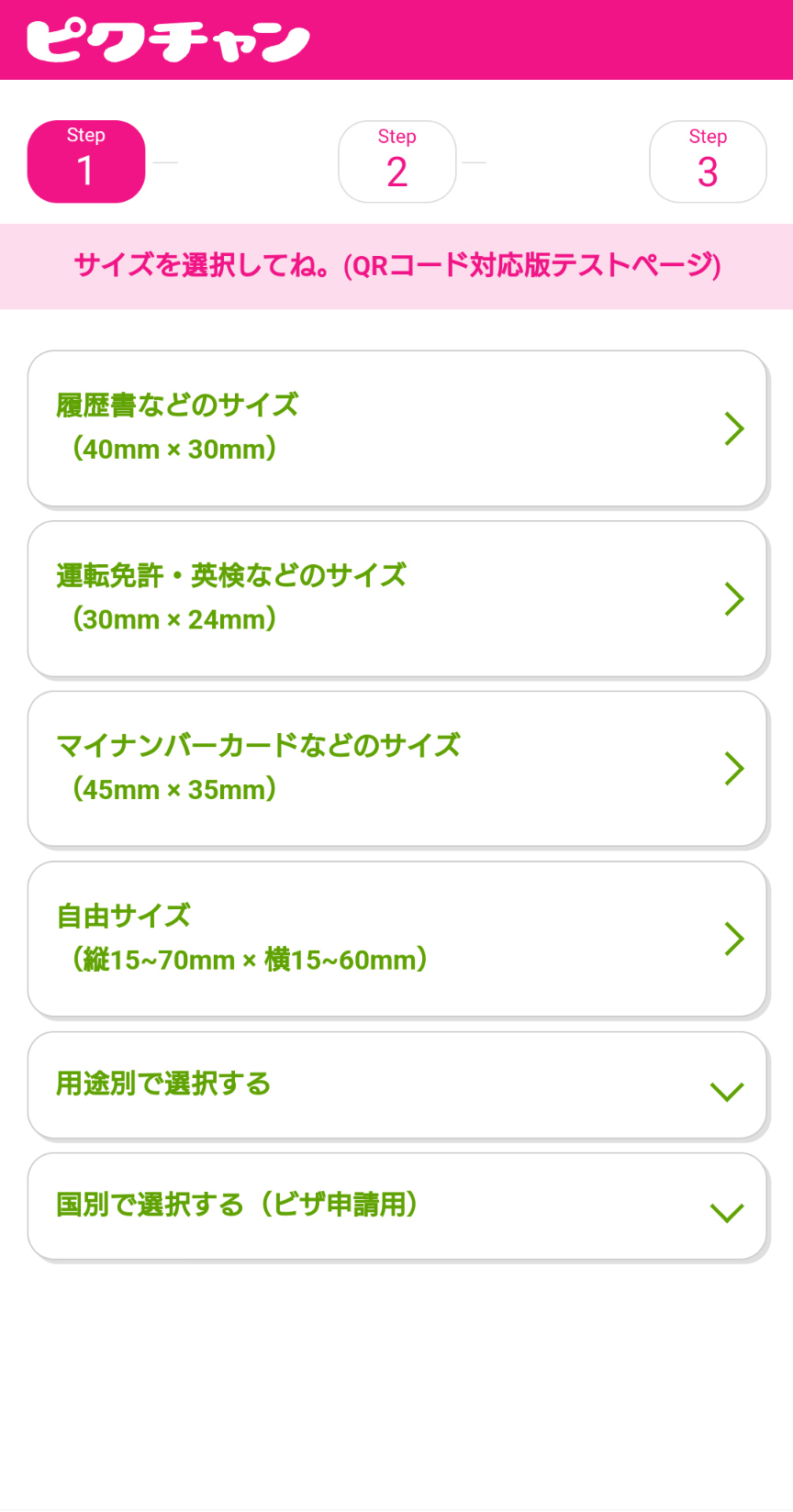Select the 履歴書 size (40mm × 30mm)
Viewport: 793px width, 1512px height.
pyautogui.click(x=396, y=428)
